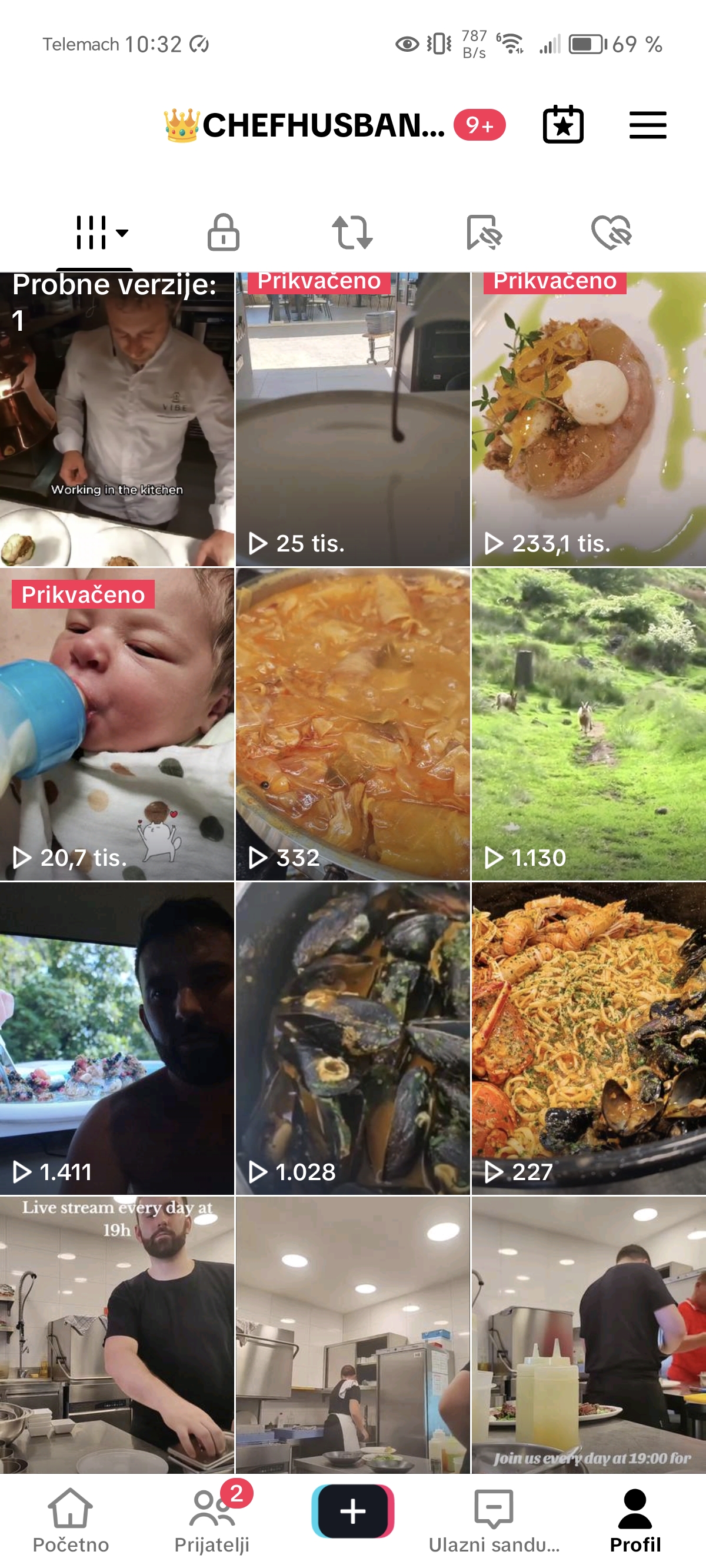Select the videos grid tab

tap(101, 232)
